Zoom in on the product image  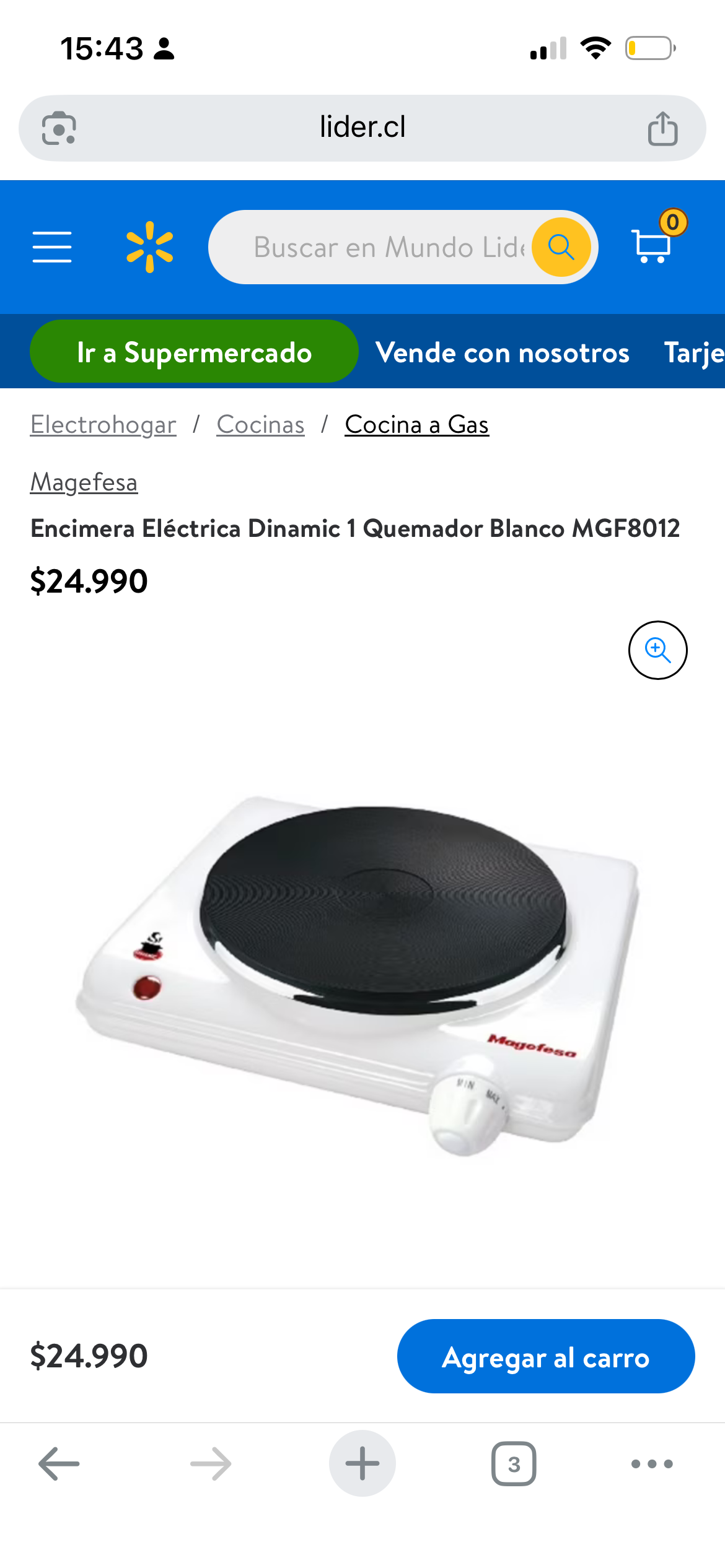(x=657, y=650)
